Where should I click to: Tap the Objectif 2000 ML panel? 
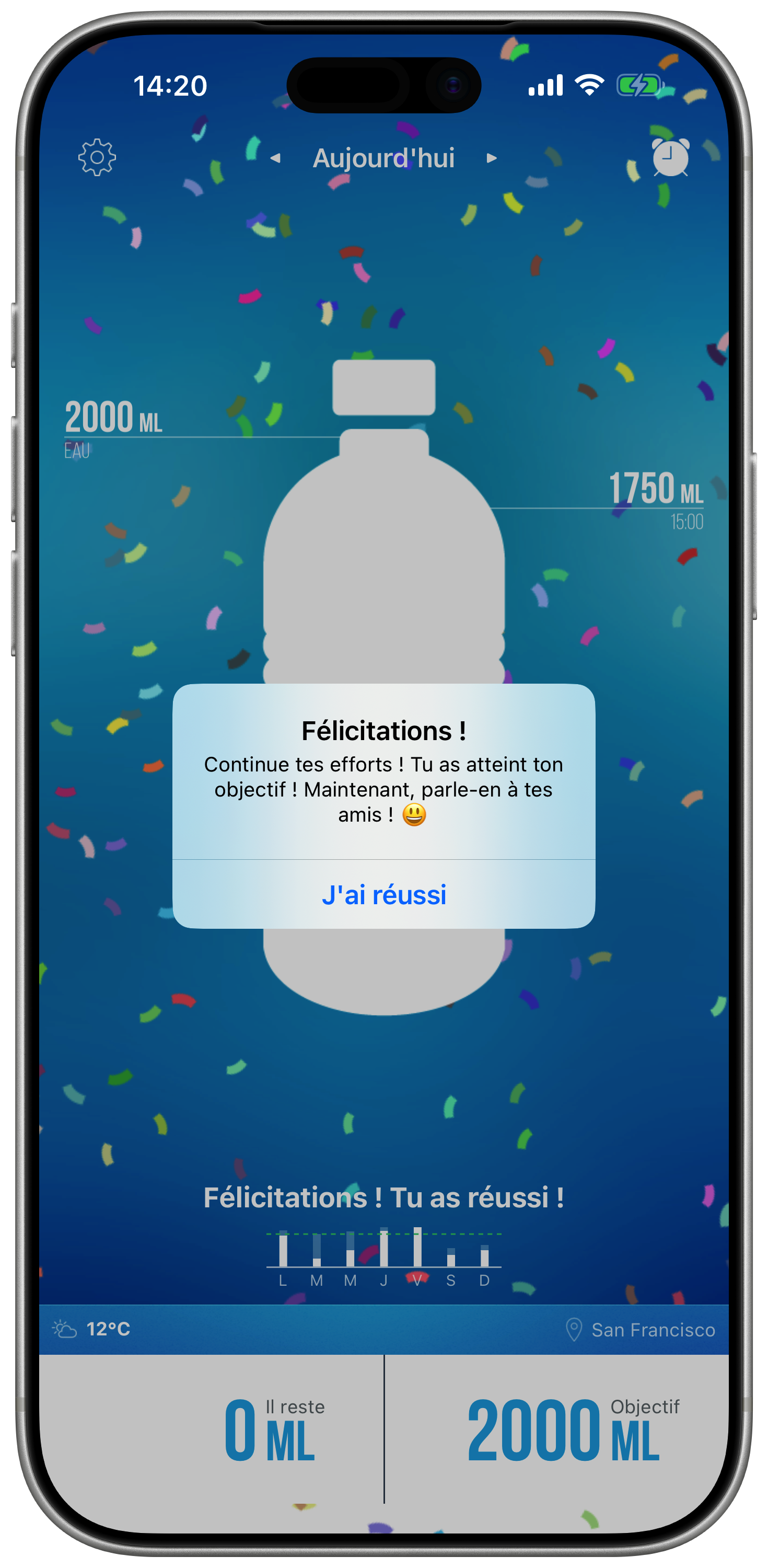(557, 1430)
